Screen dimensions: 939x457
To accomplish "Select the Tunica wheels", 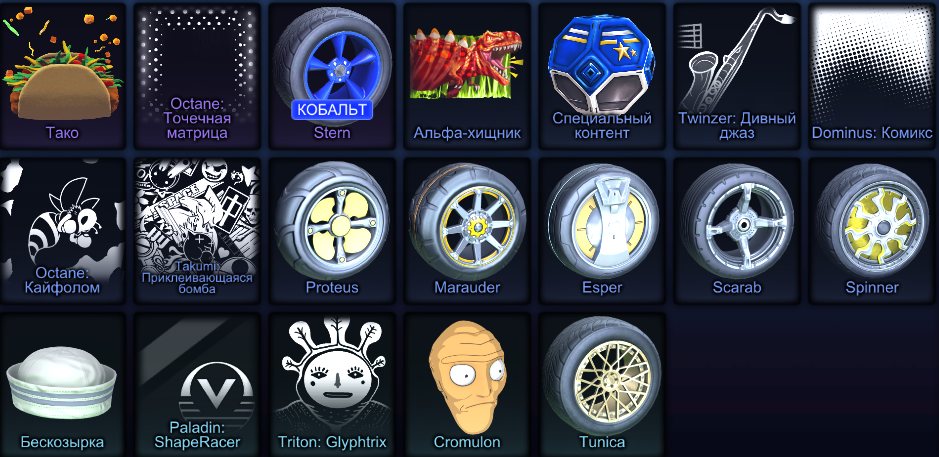I will (601, 383).
